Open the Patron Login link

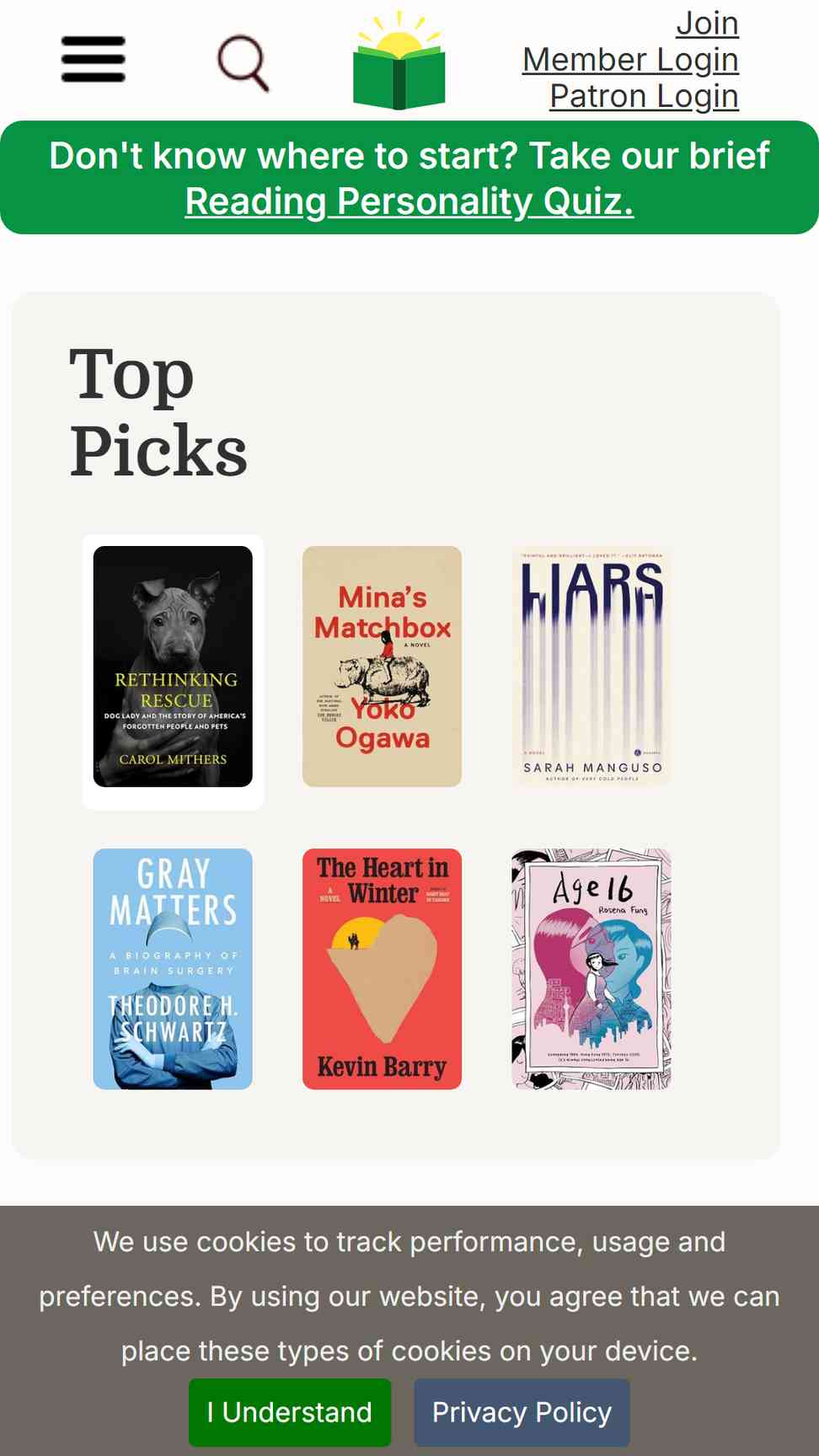(644, 96)
